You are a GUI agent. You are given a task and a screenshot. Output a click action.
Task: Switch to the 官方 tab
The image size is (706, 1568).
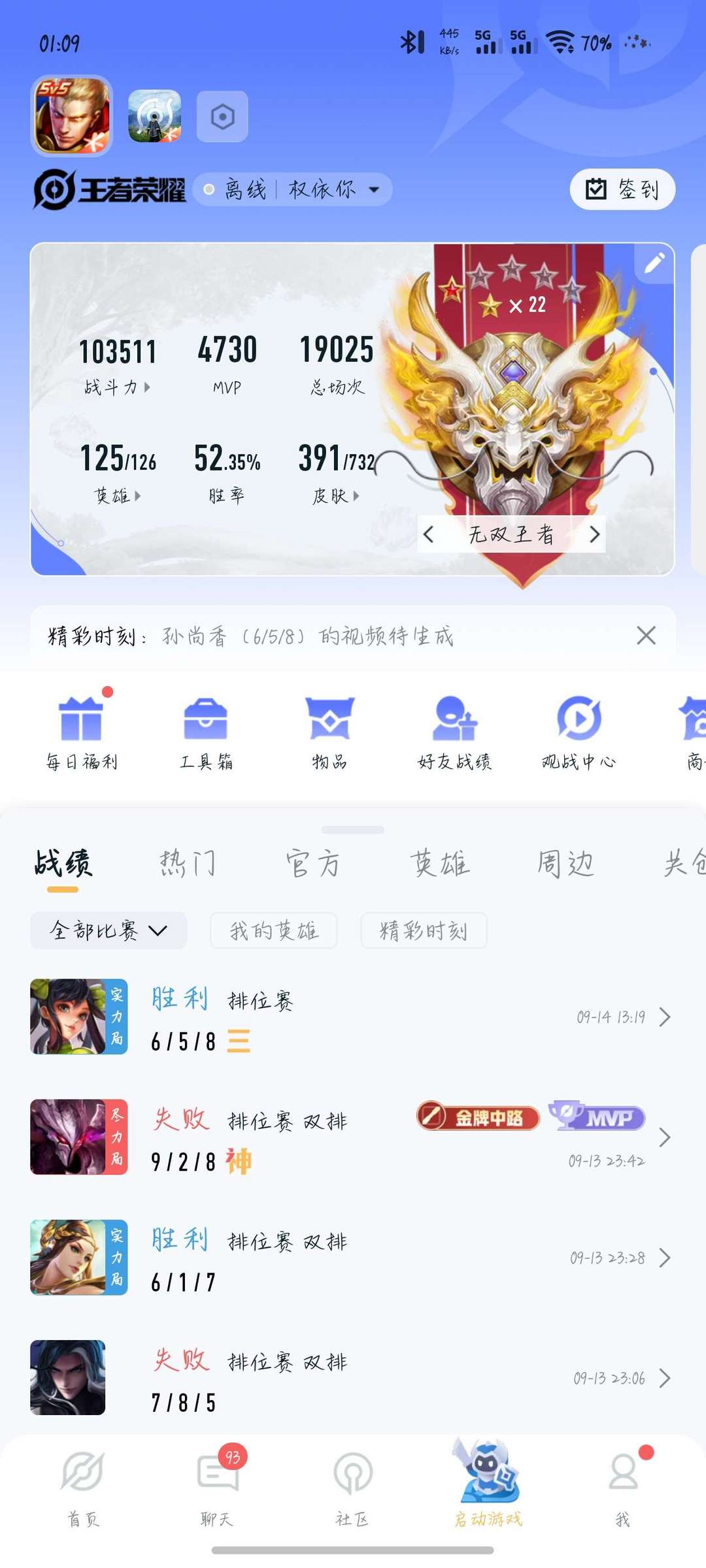pos(314,863)
